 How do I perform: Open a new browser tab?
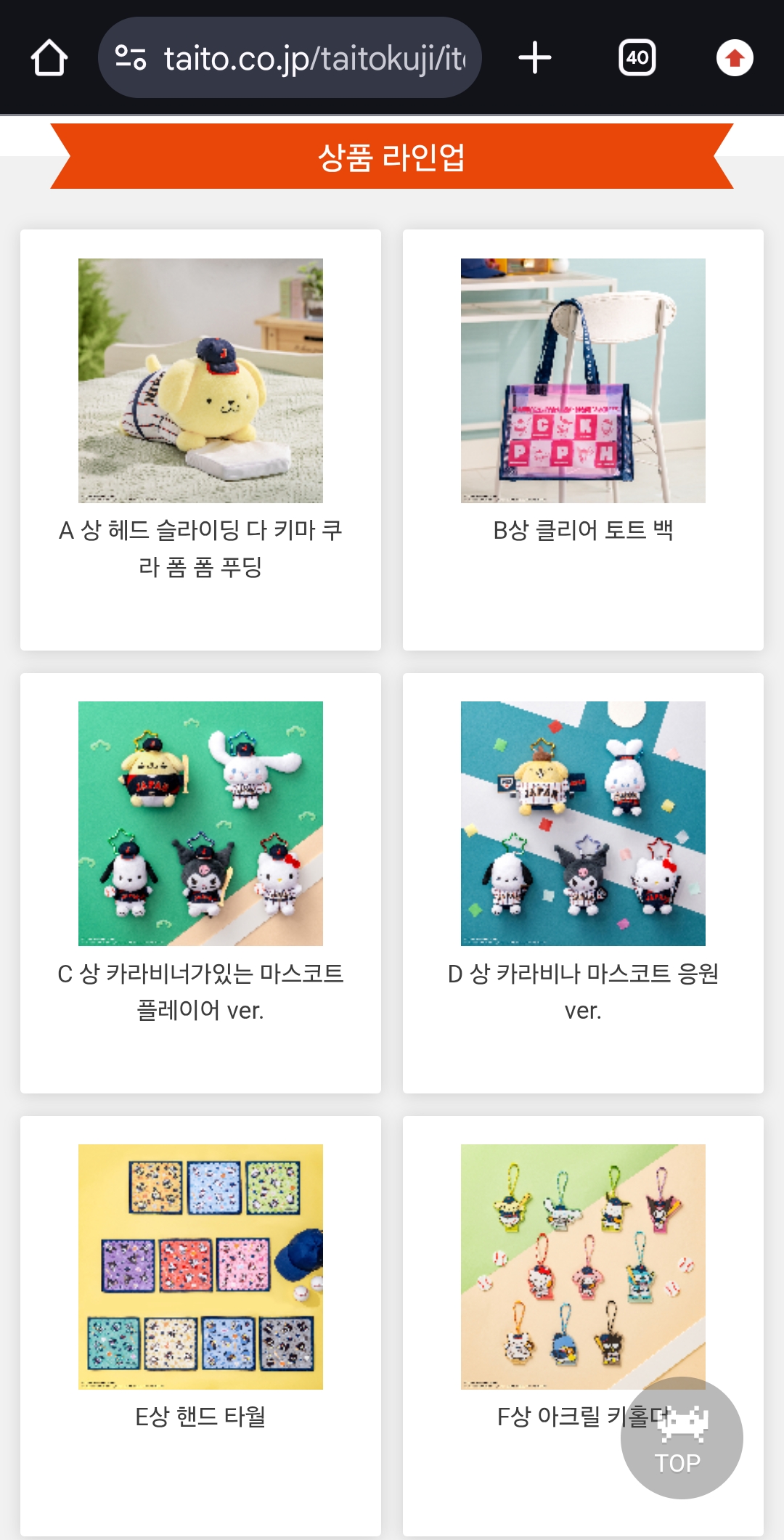point(535,58)
